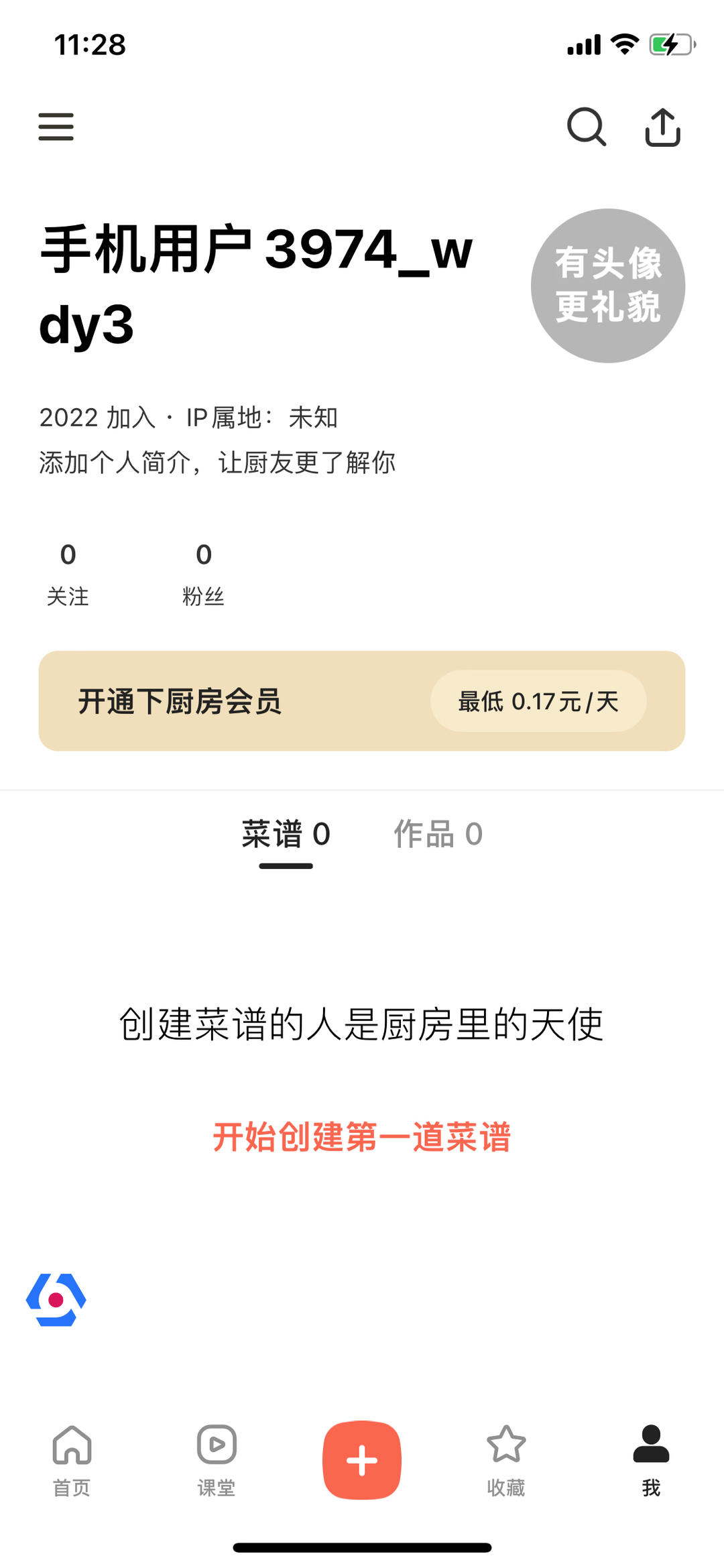
Task: Go to the 首页 home tab
Action: click(72, 1461)
